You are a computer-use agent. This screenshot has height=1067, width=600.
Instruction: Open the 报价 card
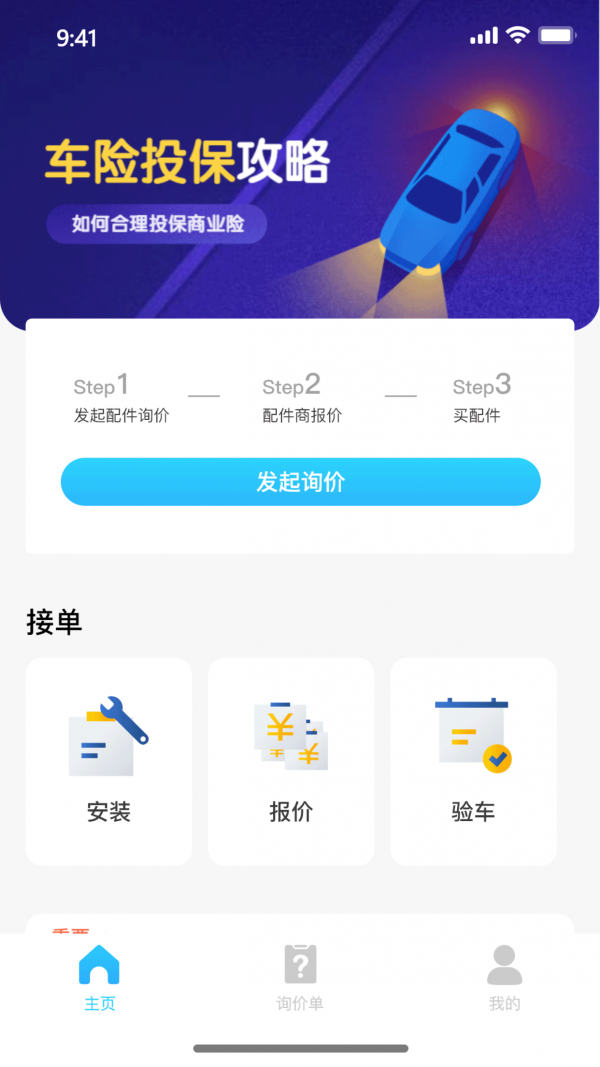pos(291,761)
